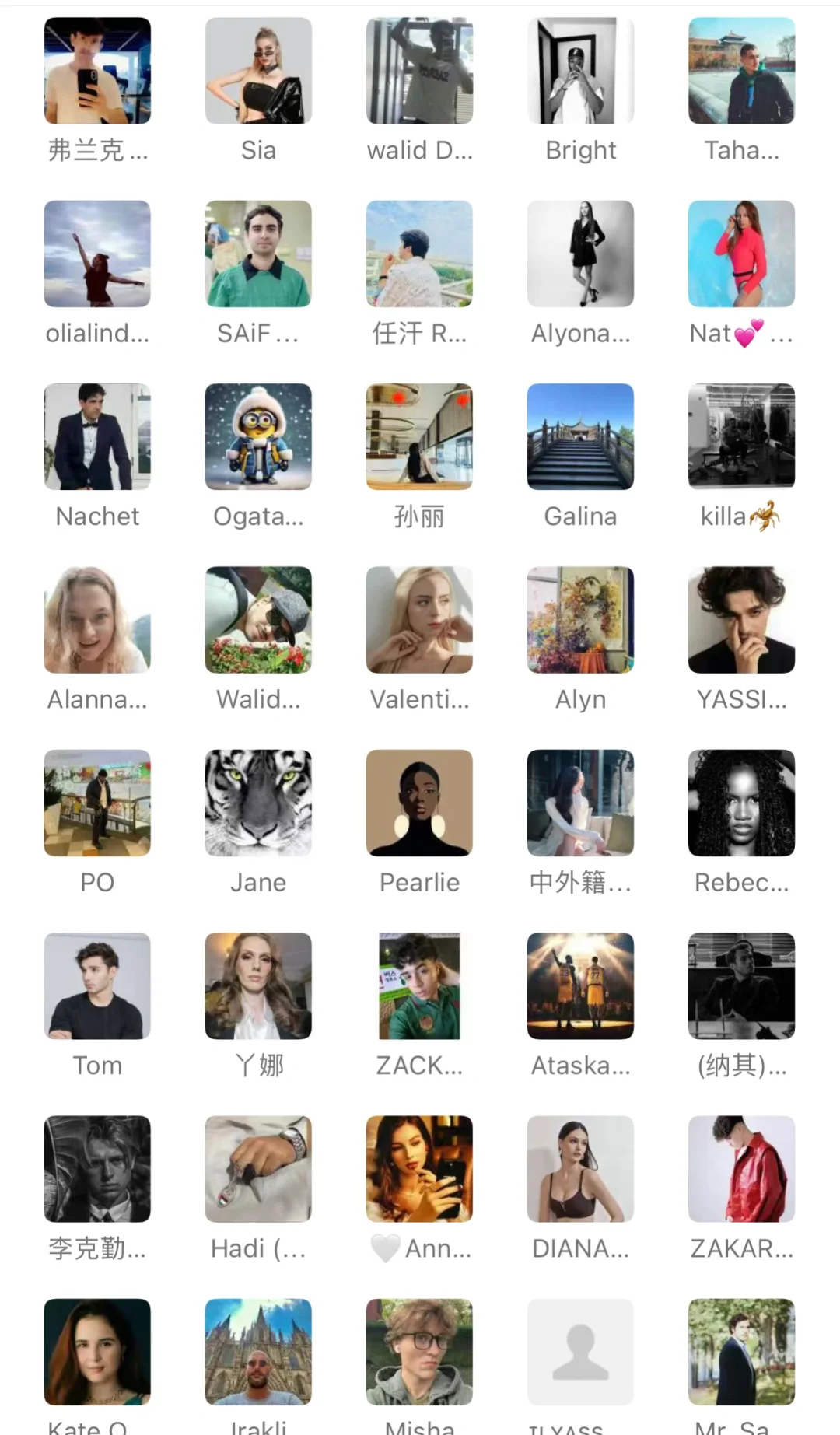
Task: Open Sia's profile tile
Action: [x=258, y=71]
